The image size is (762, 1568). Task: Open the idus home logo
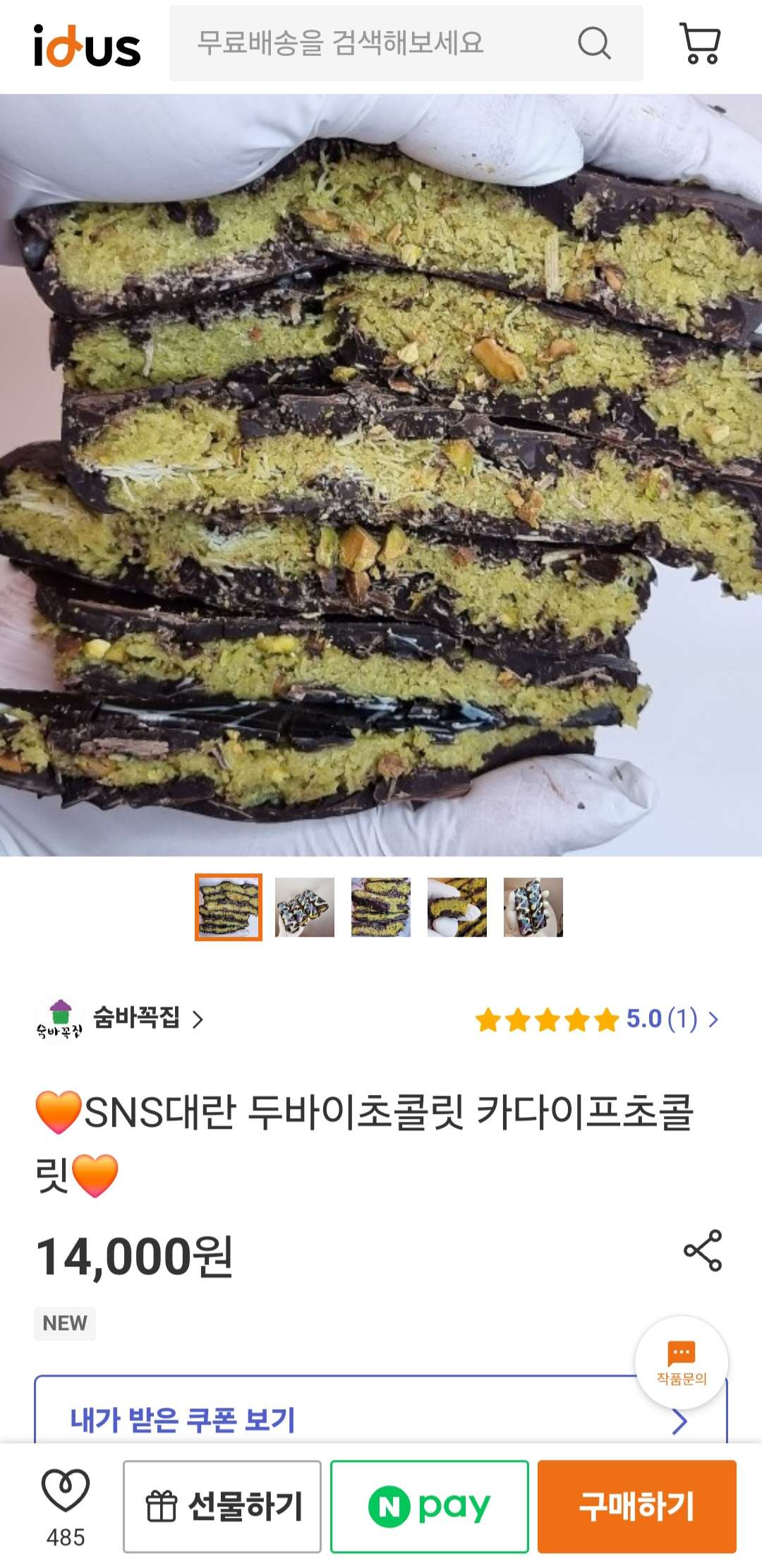87,47
